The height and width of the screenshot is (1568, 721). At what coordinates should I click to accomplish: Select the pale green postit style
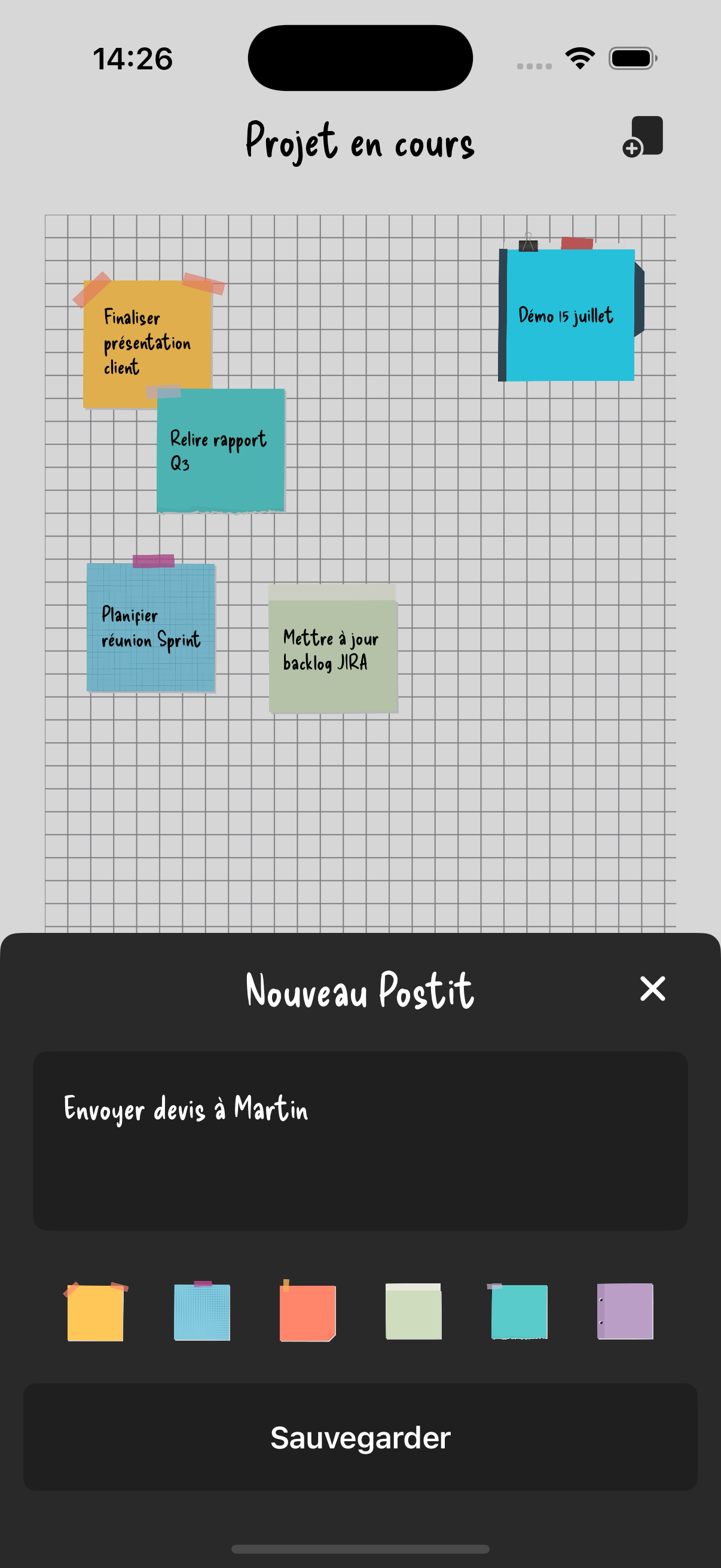(414, 1311)
